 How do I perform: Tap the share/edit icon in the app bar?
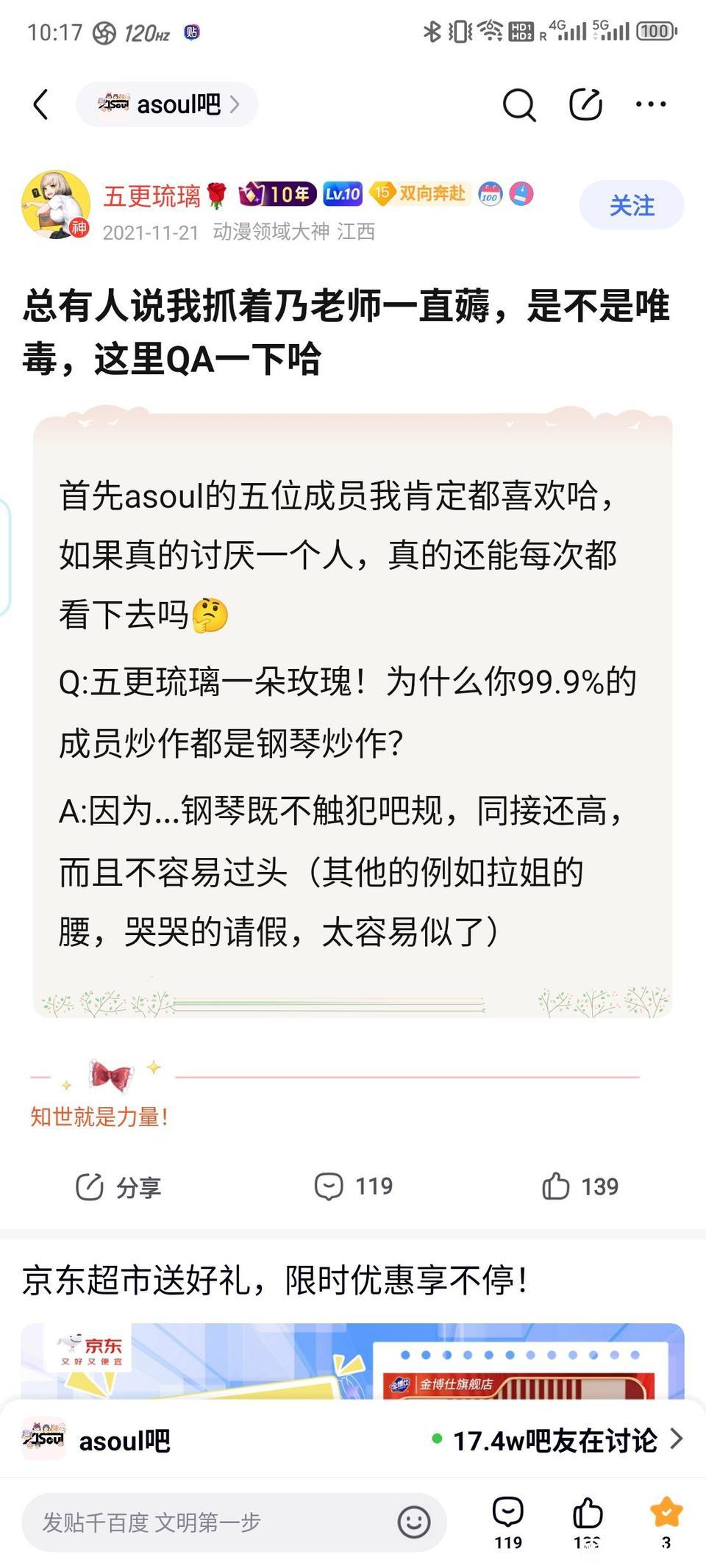(585, 104)
